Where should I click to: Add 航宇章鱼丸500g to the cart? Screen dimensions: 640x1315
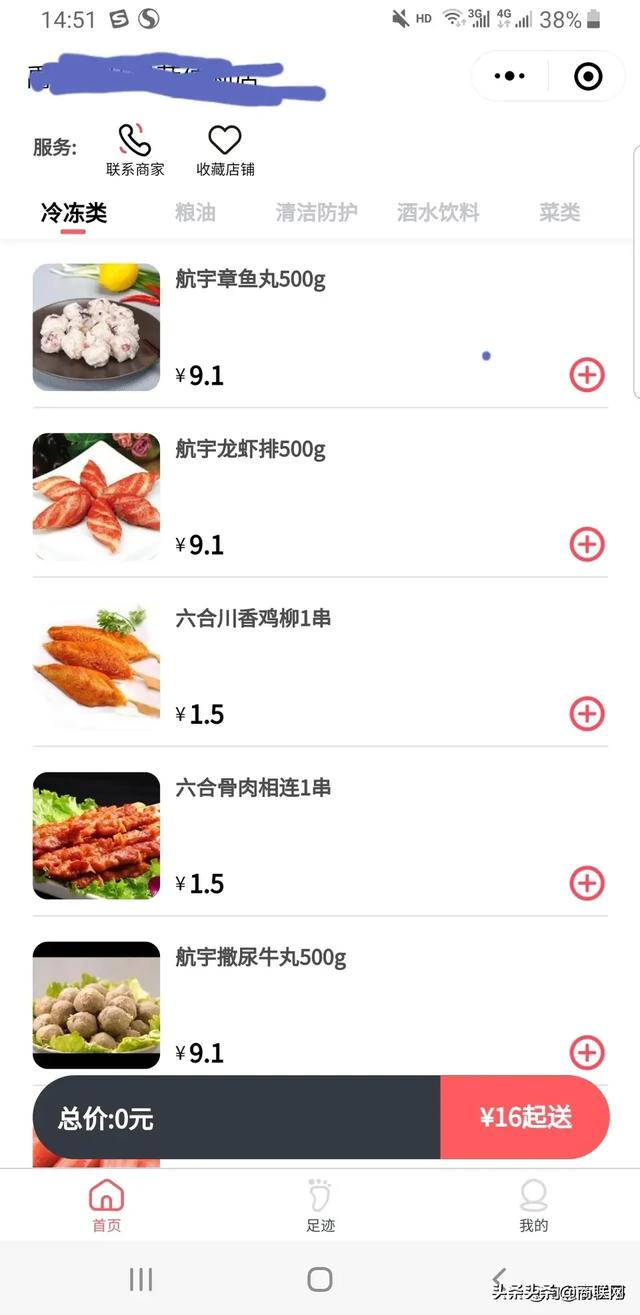coord(587,375)
